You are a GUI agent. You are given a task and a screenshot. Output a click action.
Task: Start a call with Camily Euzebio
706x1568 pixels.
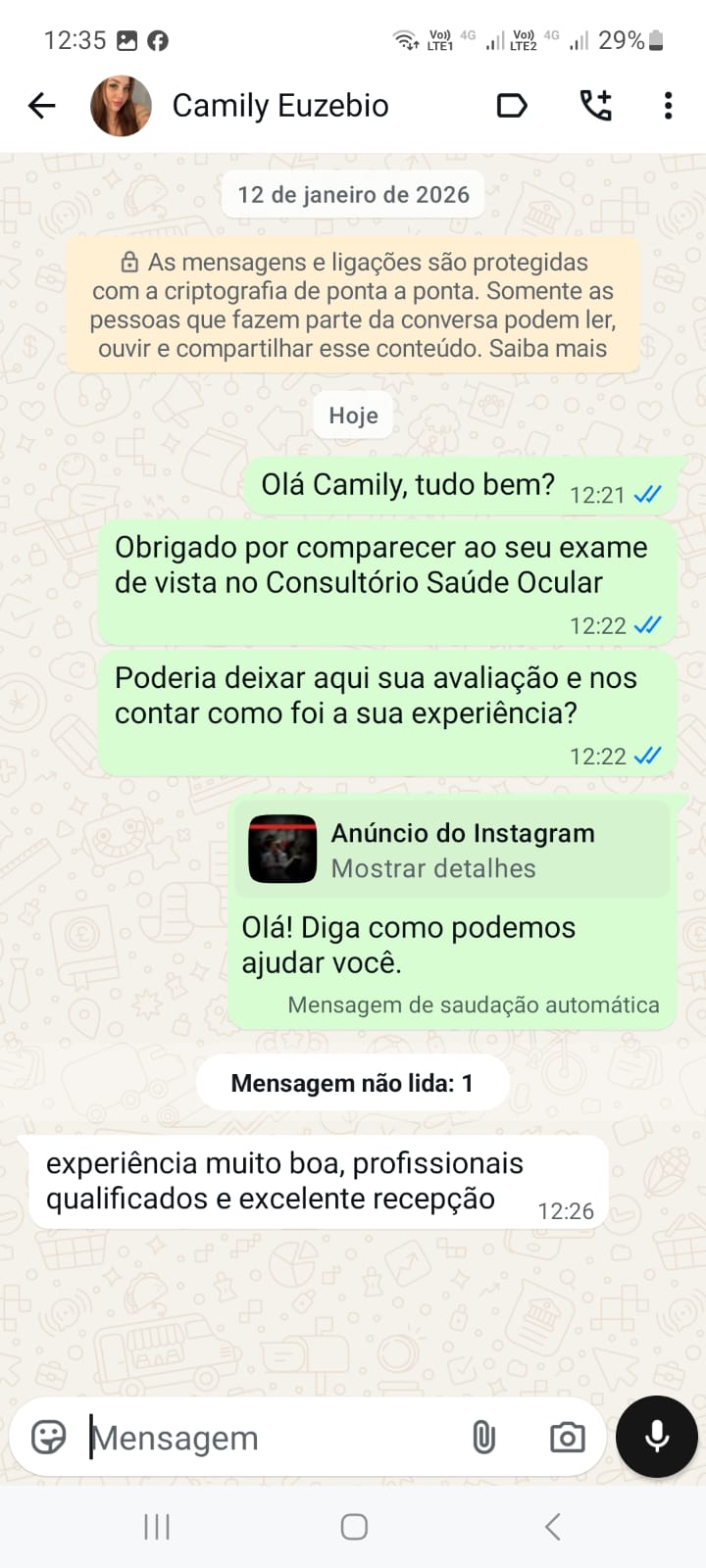595,106
